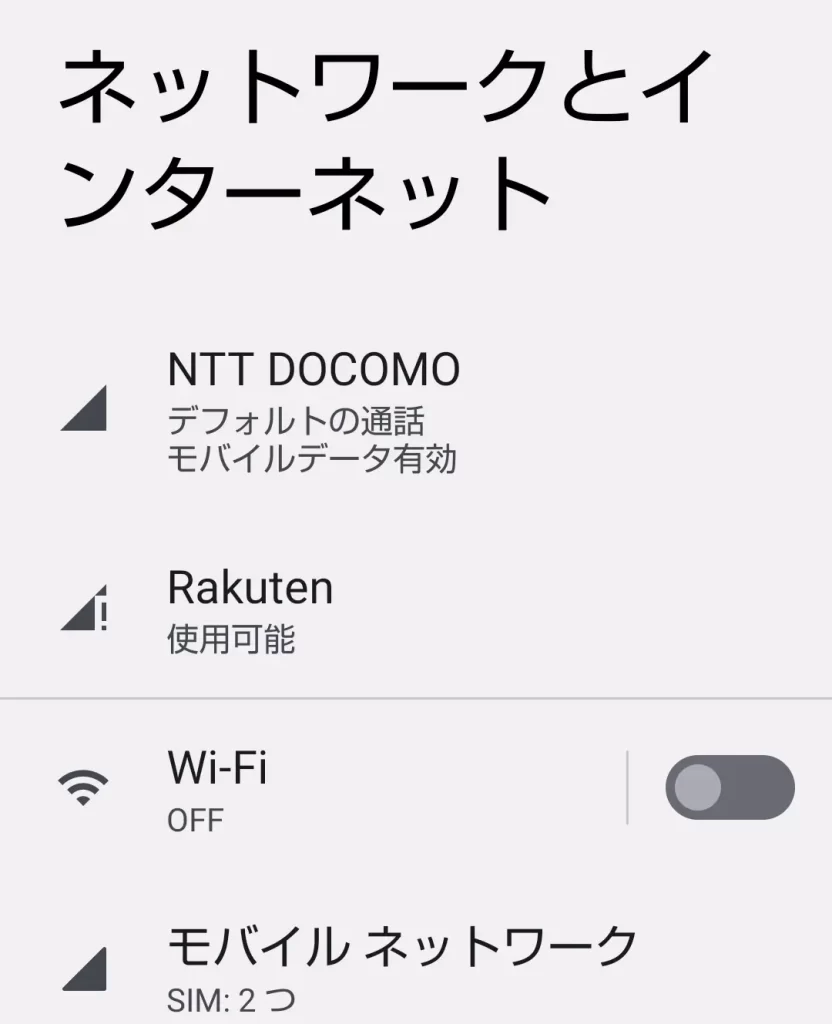Open モバイル ネットワーク settings

(400, 963)
